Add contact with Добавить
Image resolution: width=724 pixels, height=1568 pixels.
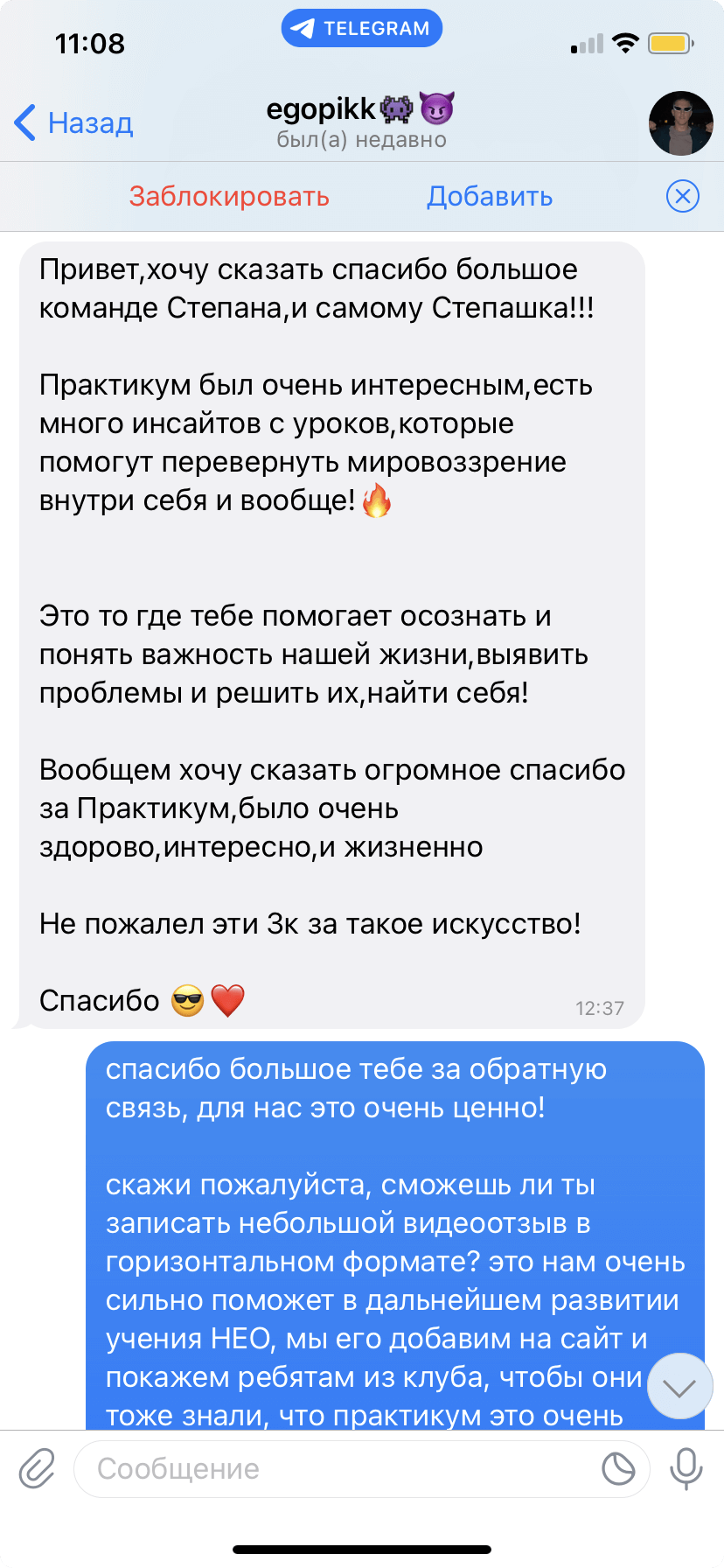pyautogui.click(x=490, y=197)
